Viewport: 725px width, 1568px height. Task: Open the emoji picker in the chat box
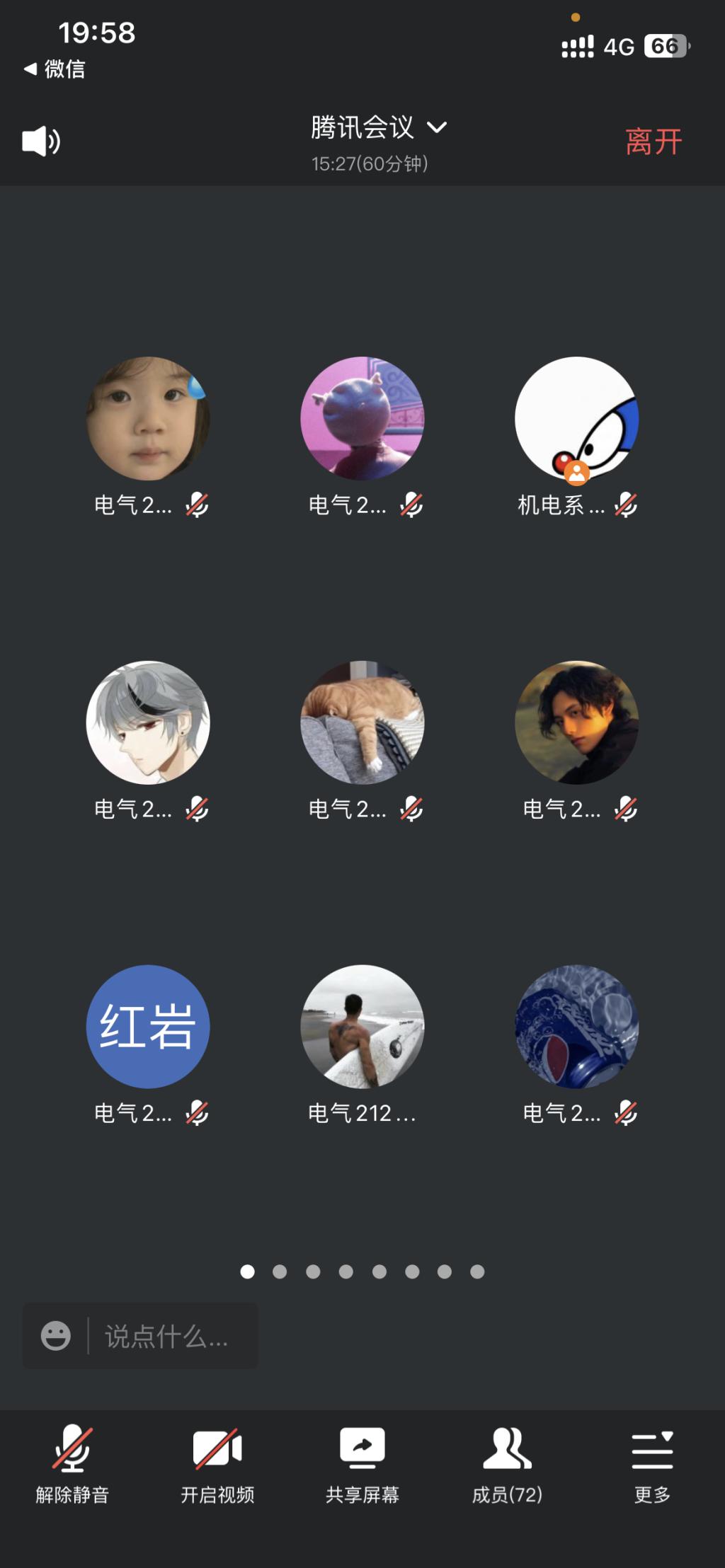click(x=56, y=1336)
